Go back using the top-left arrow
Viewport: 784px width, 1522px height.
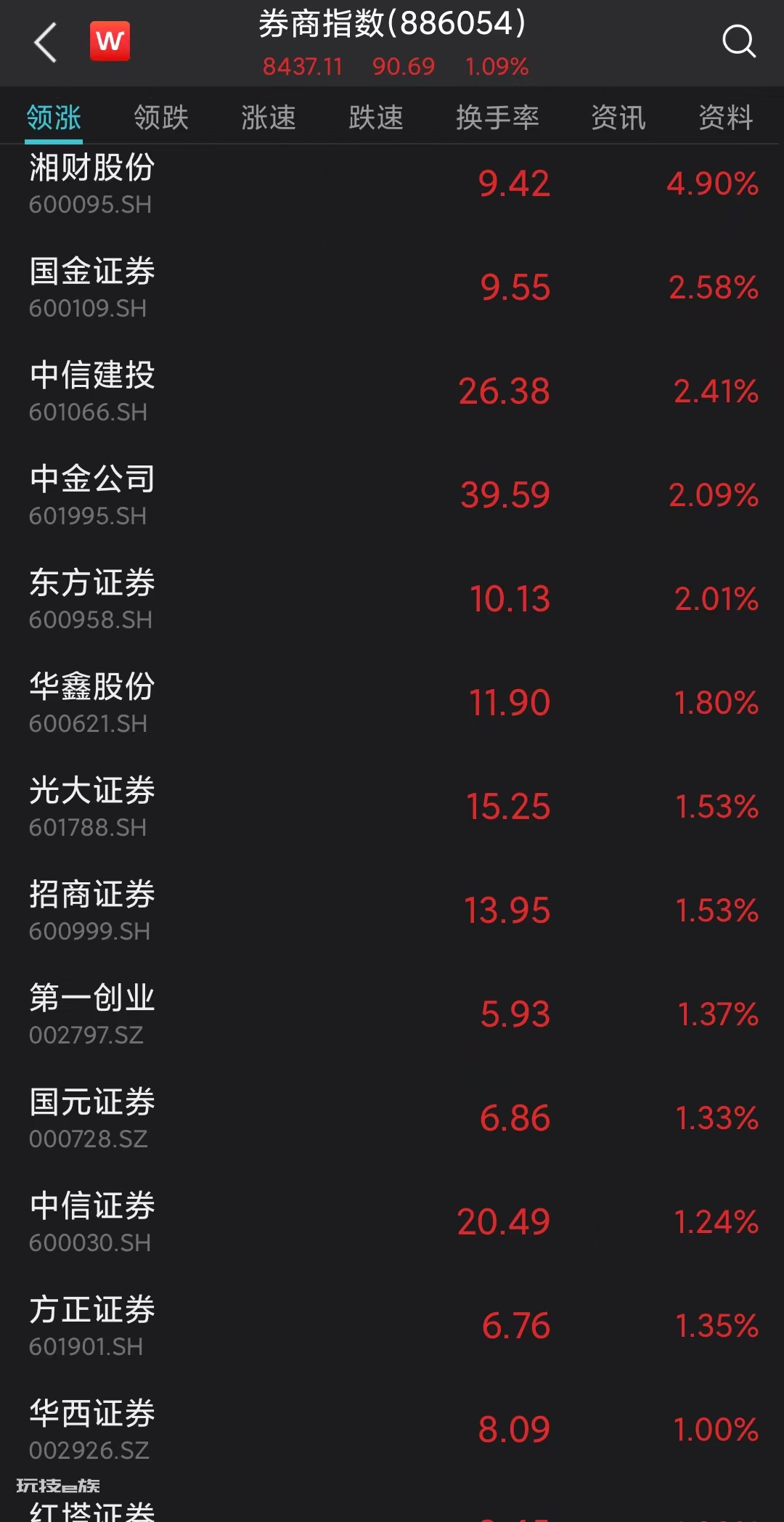[x=46, y=42]
